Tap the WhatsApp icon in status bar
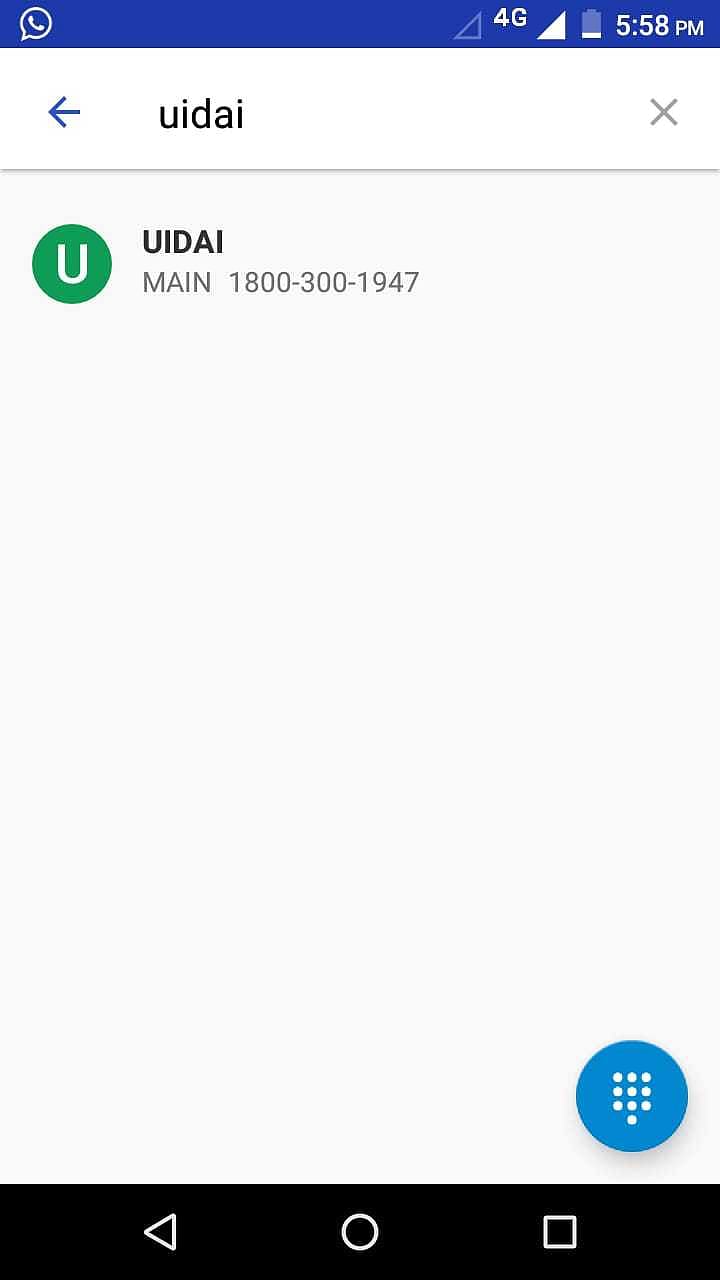Screen dimensions: 720x1280 pos(35,22)
